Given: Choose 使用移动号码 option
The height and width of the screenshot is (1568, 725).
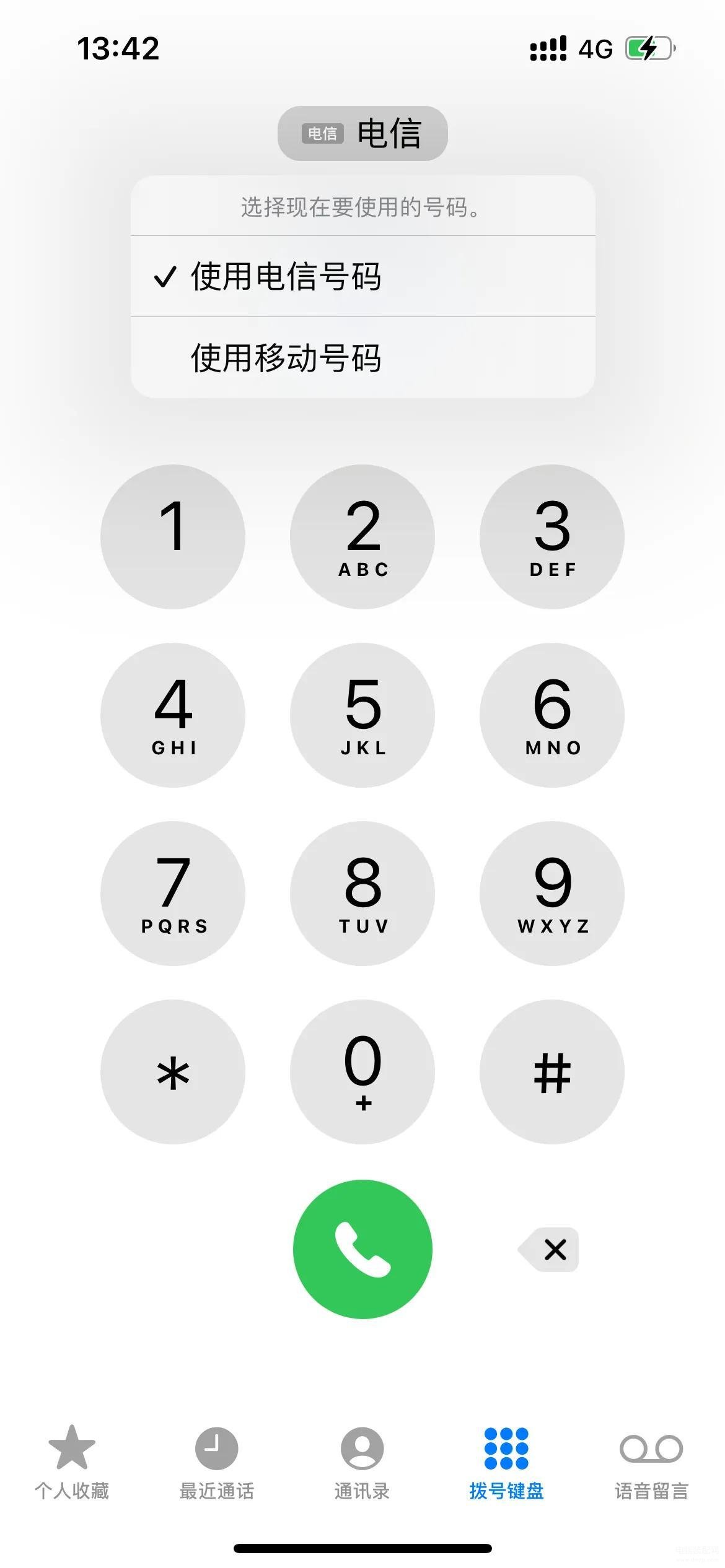Looking at the screenshot, I should pyautogui.click(x=362, y=357).
